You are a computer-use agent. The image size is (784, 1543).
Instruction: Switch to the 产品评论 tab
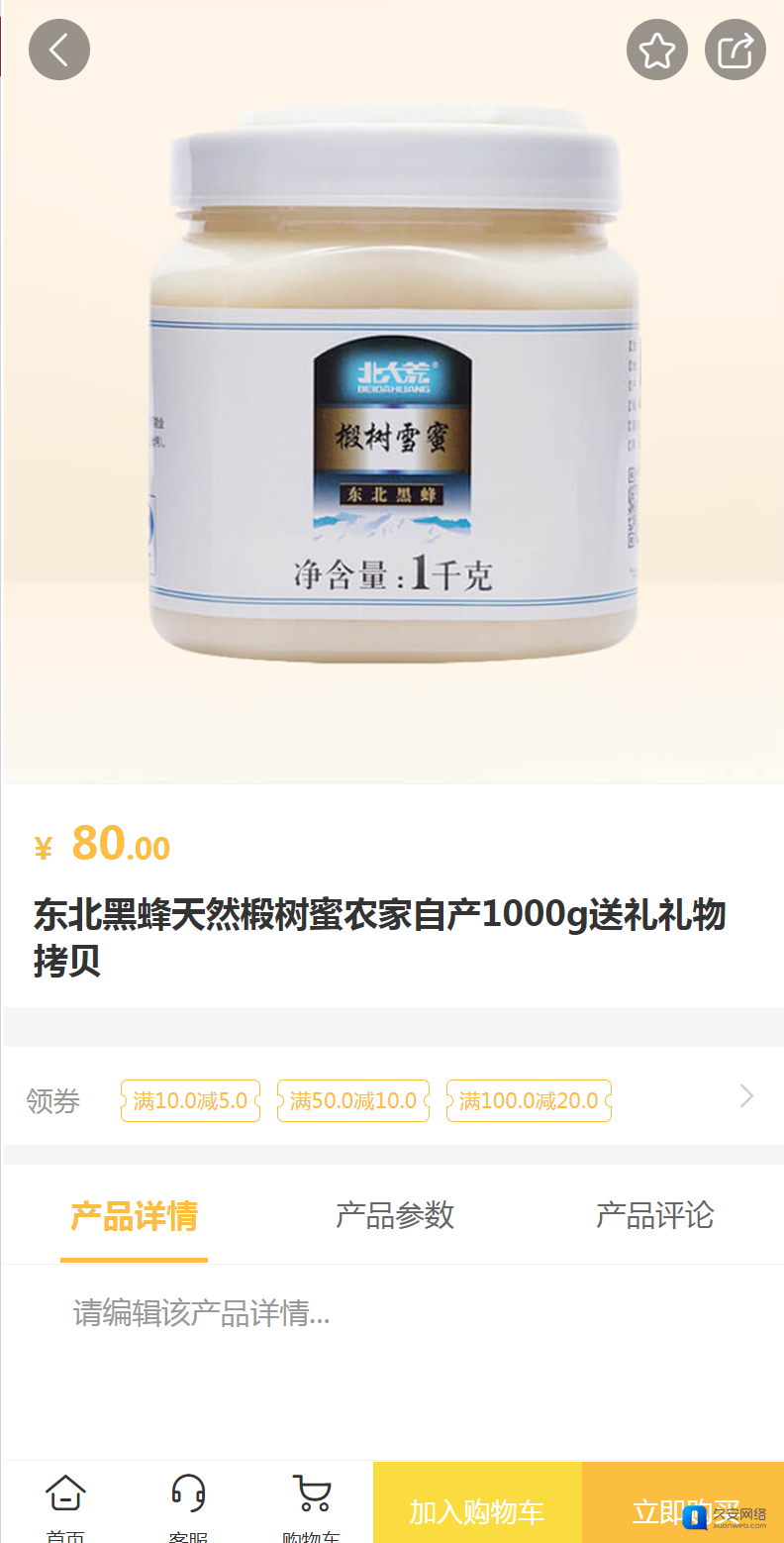pos(654,1215)
